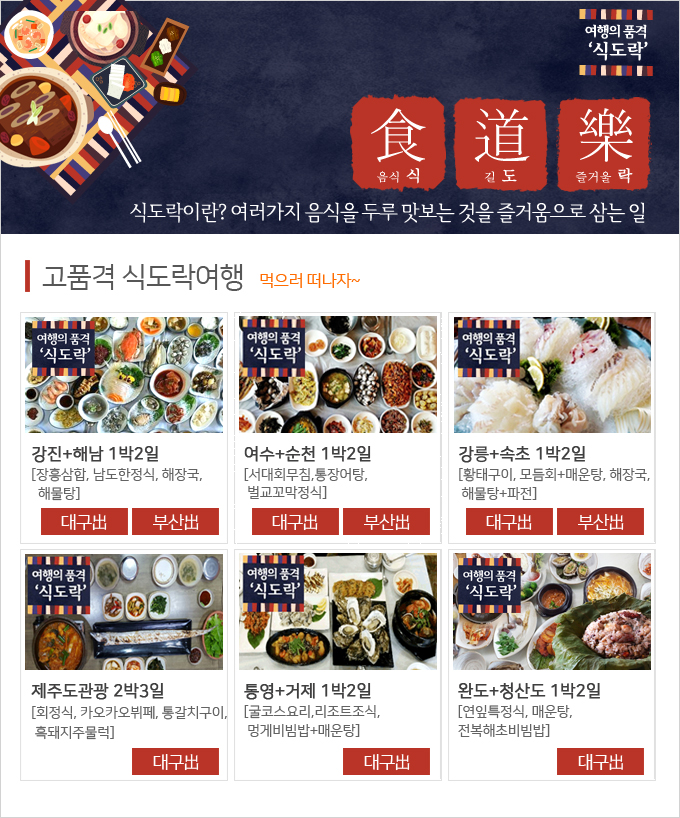Viewport: 680px width, 818px height.
Task: View the 강릉+속초 1박2일 tour photo
Action: pyautogui.click(x=552, y=375)
